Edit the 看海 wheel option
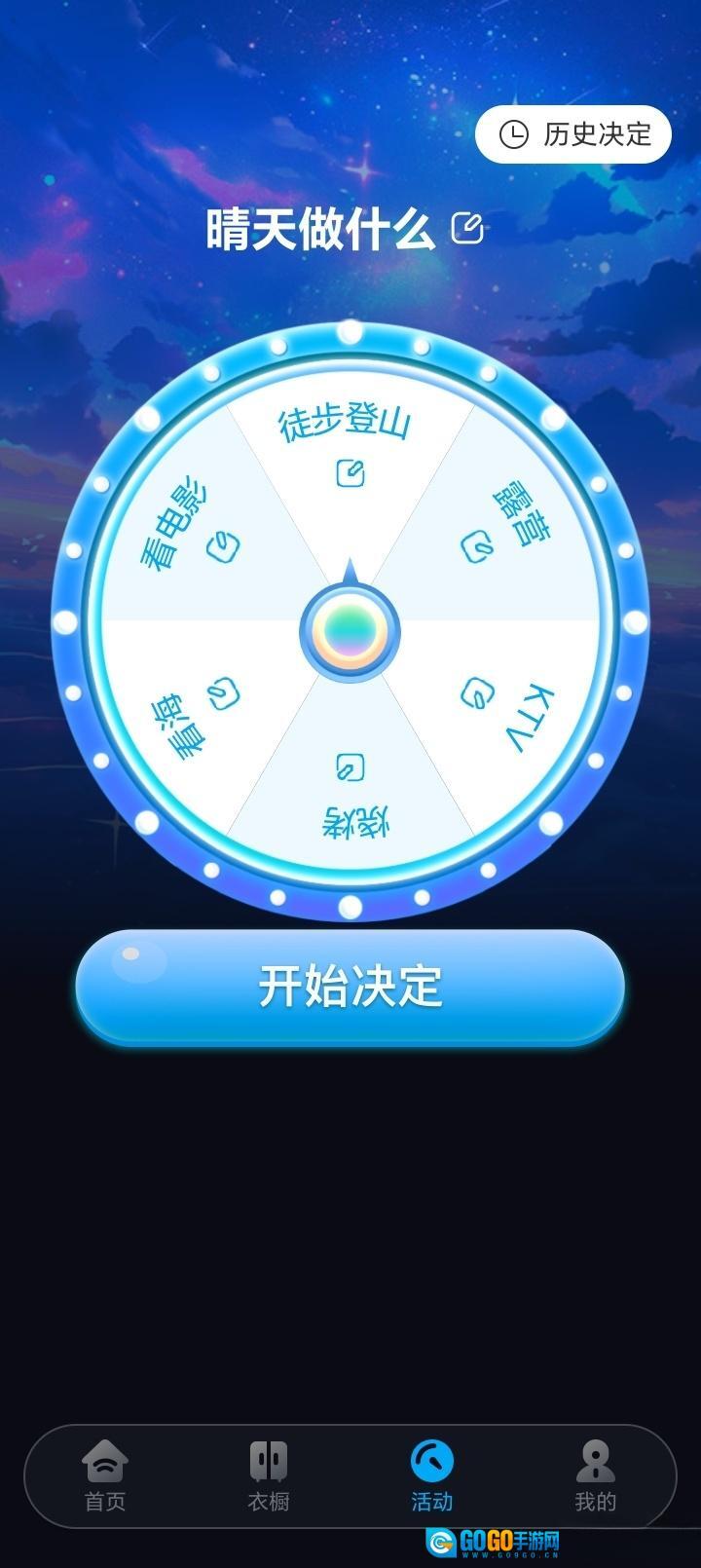701x1568 pixels. [x=225, y=693]
